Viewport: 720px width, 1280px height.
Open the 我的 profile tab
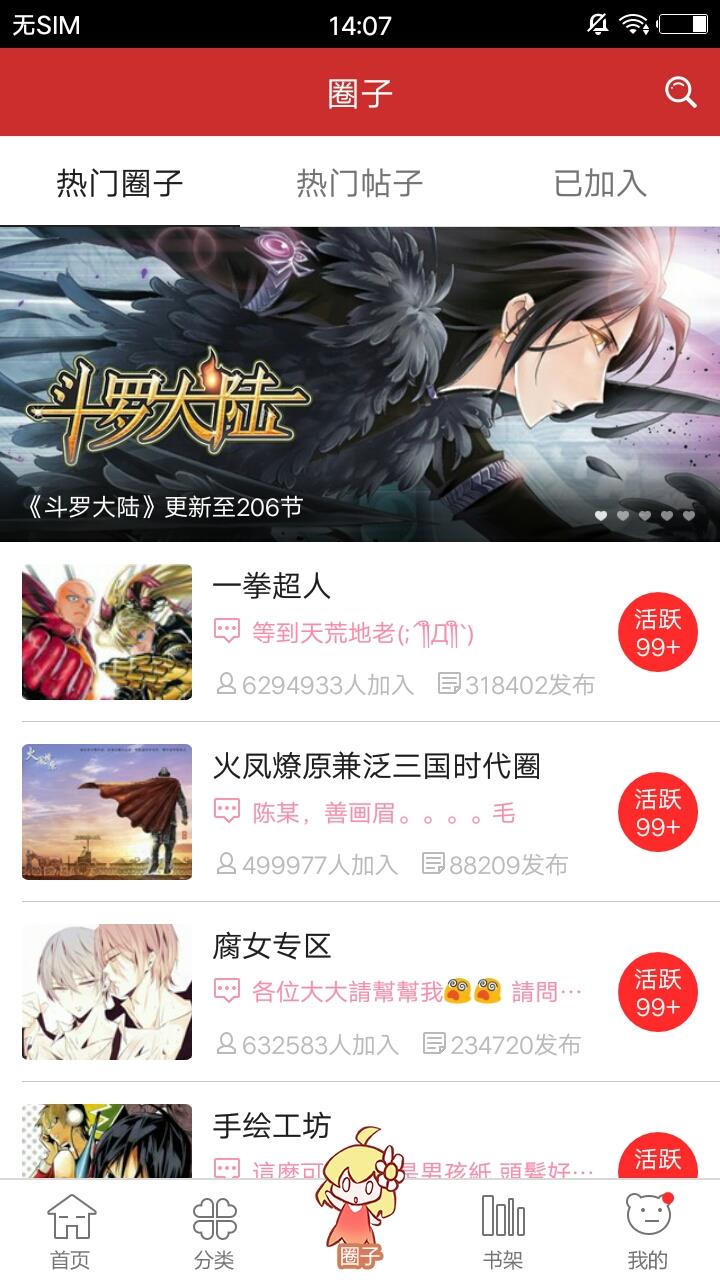point(647,1232)
